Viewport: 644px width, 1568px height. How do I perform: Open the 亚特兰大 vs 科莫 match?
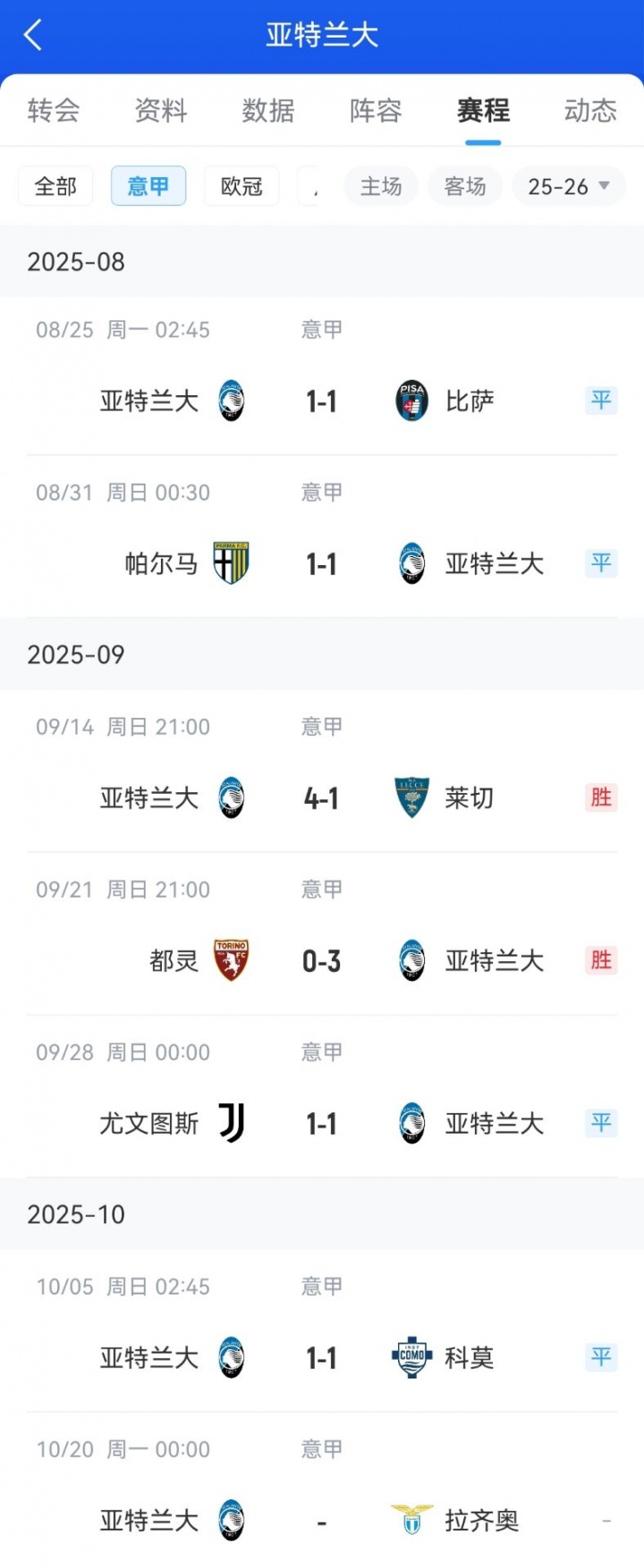click(322, 1357)
